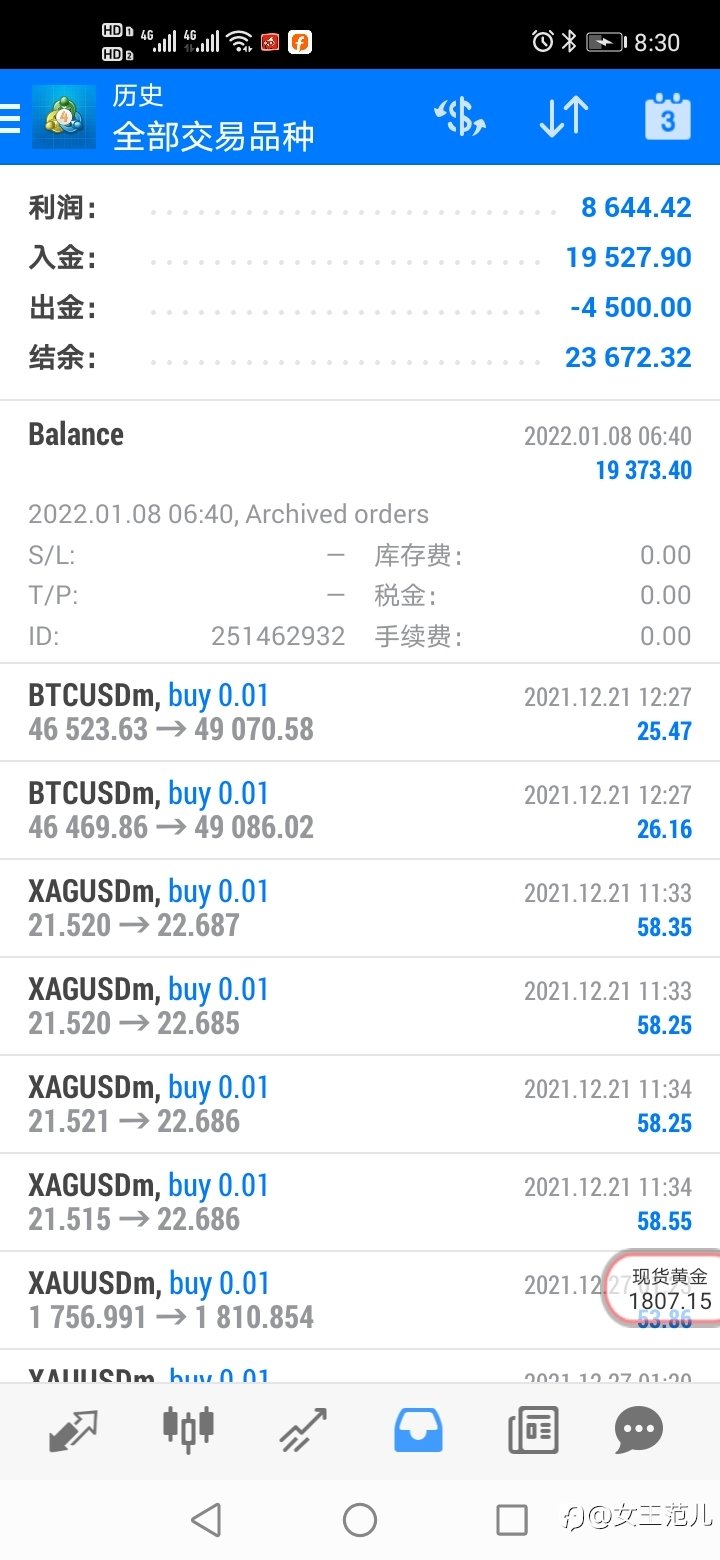Viewport: 720px width, 1560px height.
Task: Expand the XAGUSDm trade with 58.35 profit
Action: click(360, 908)
